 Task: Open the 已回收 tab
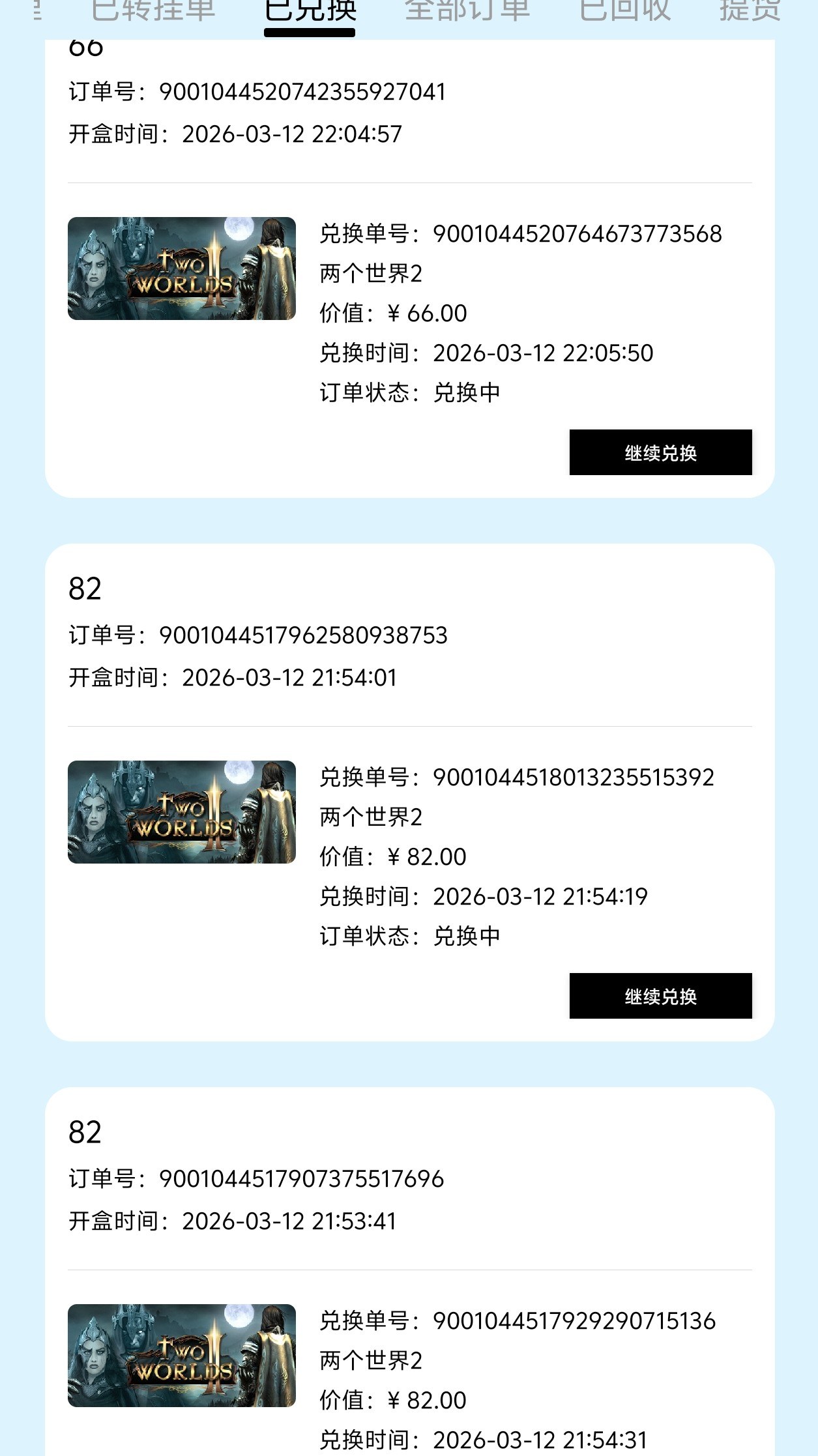pyautogui.click(x=624, y=12)
